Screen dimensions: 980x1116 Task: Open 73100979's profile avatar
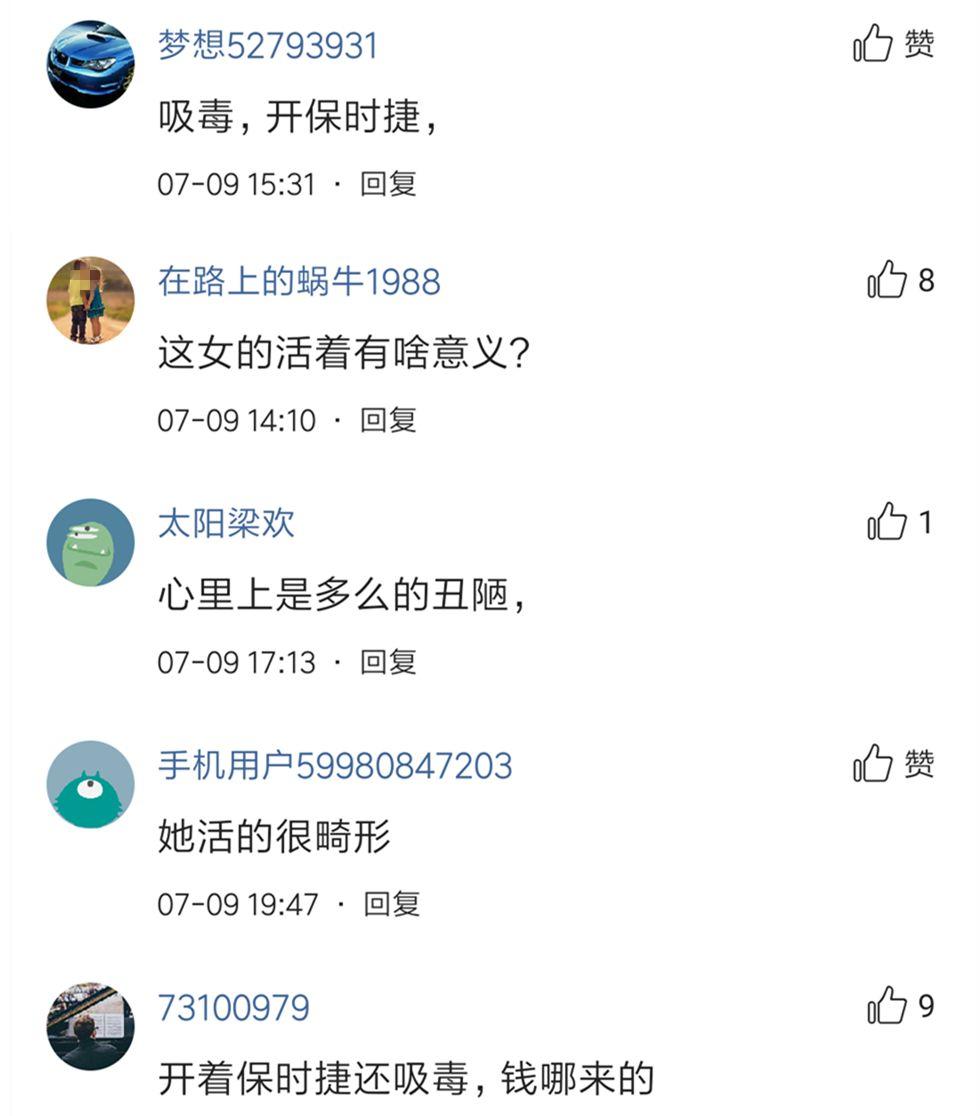pos(90,1026)
